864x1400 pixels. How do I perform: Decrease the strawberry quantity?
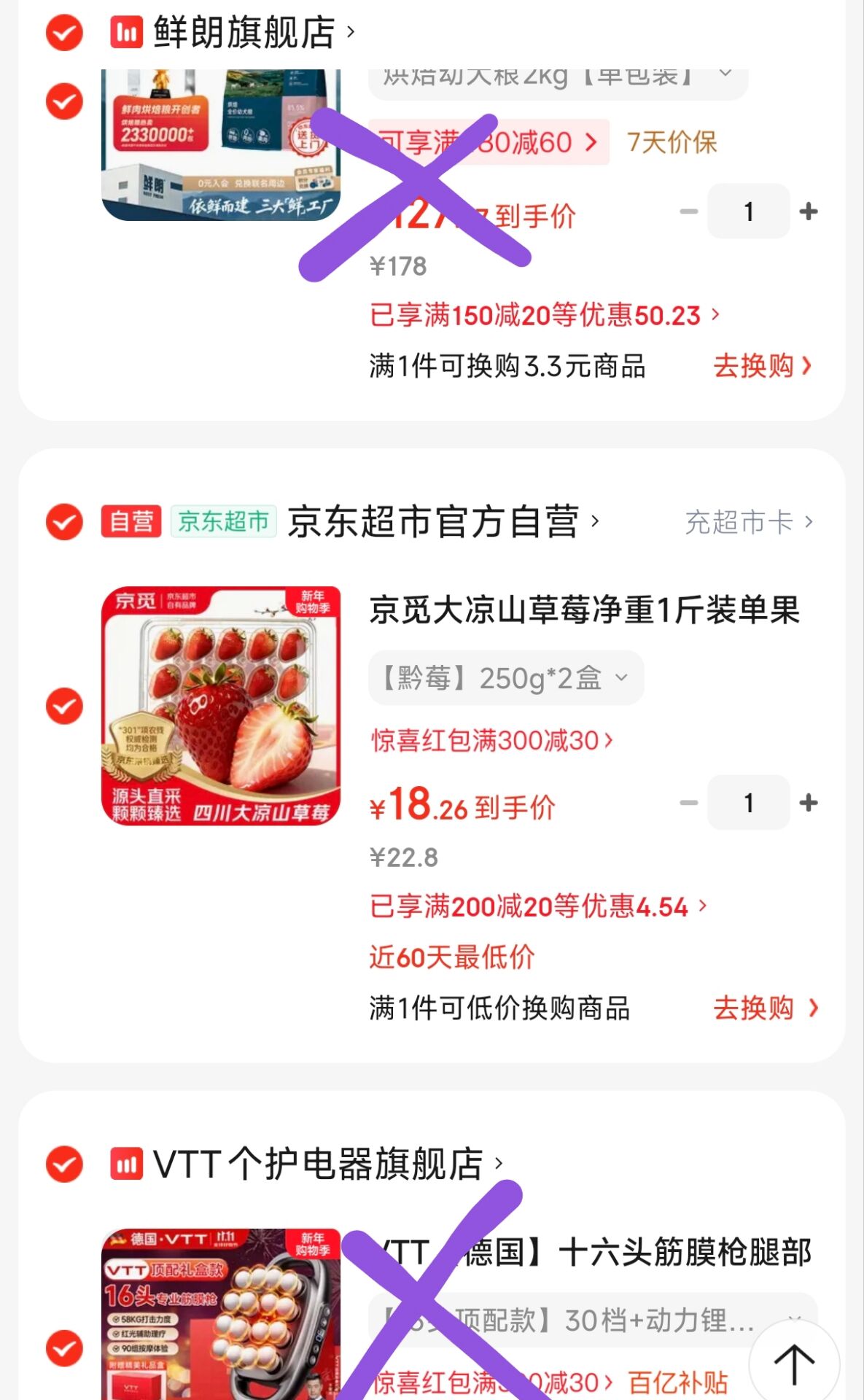(688, 803)
